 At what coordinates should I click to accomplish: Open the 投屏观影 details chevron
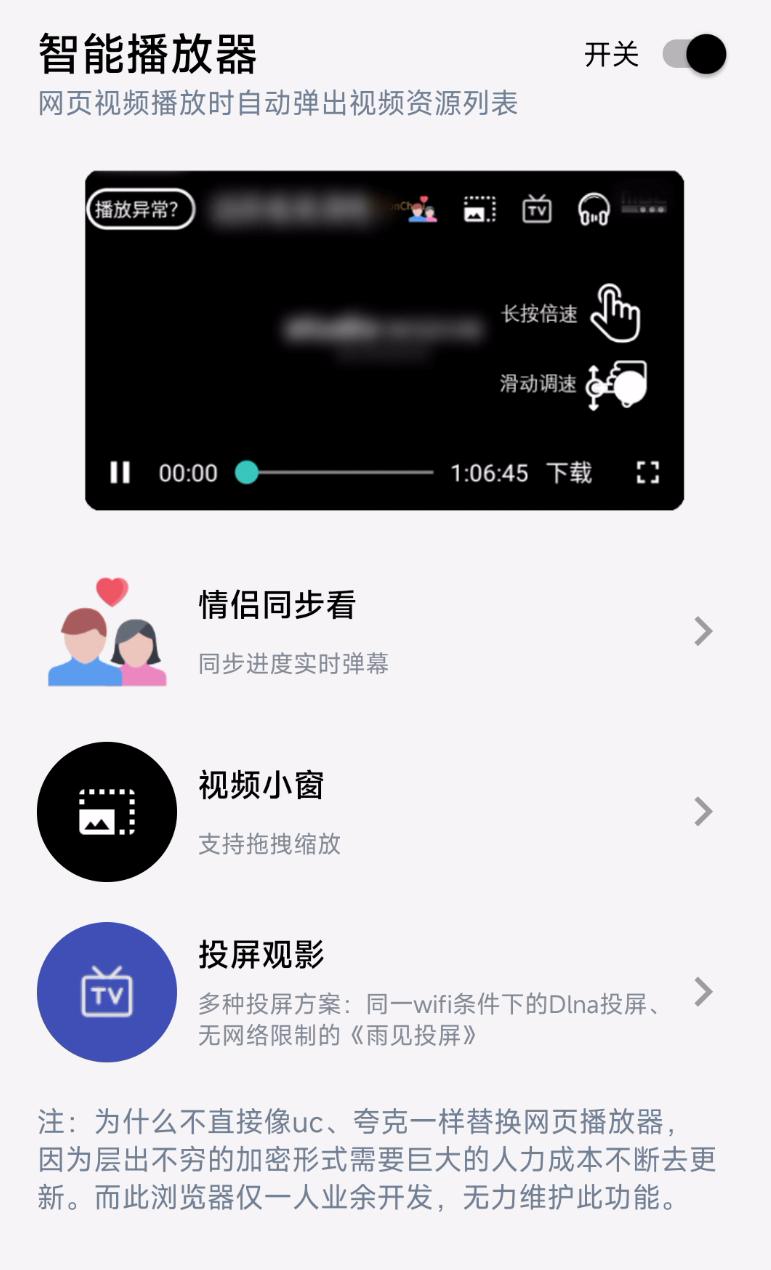coord(703,992)
